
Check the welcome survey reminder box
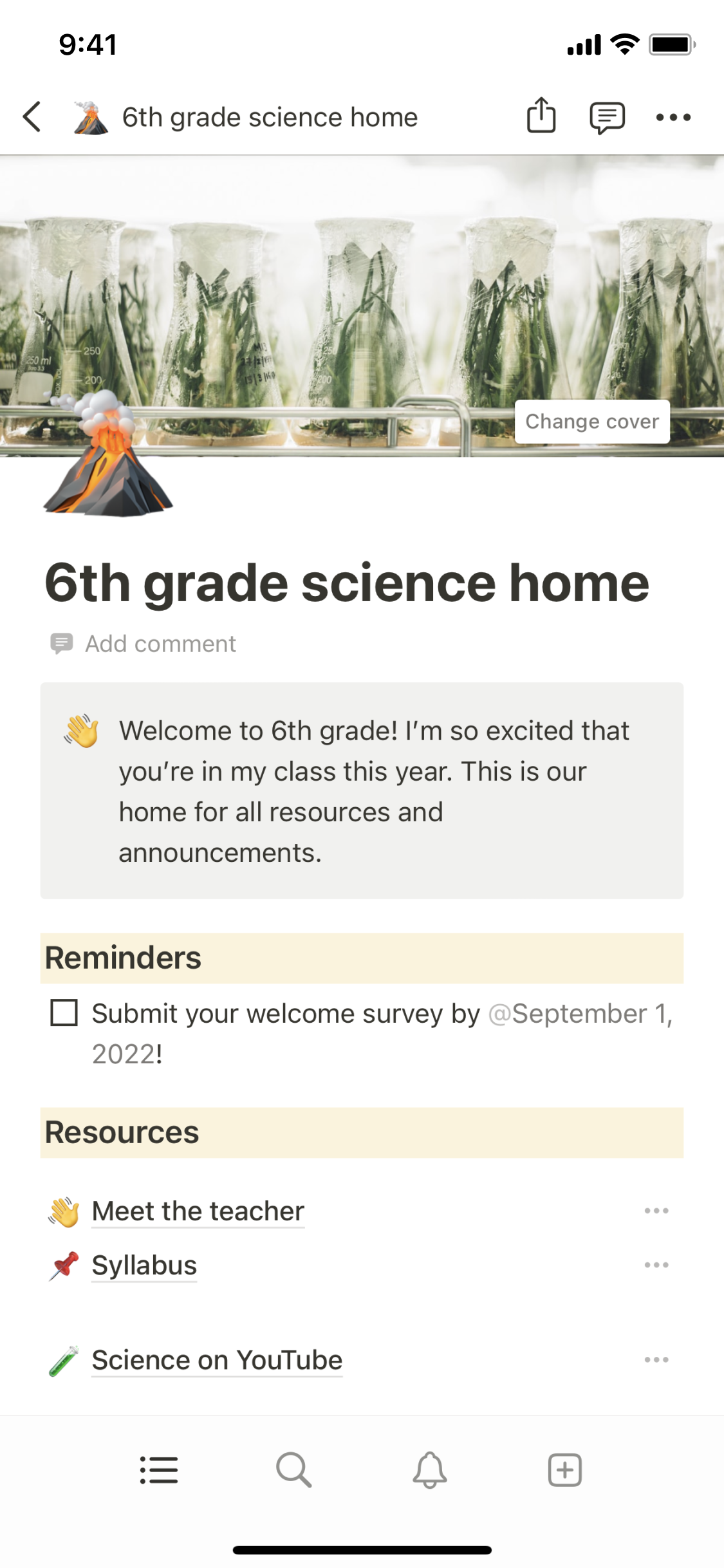(x=64, y=1013)
